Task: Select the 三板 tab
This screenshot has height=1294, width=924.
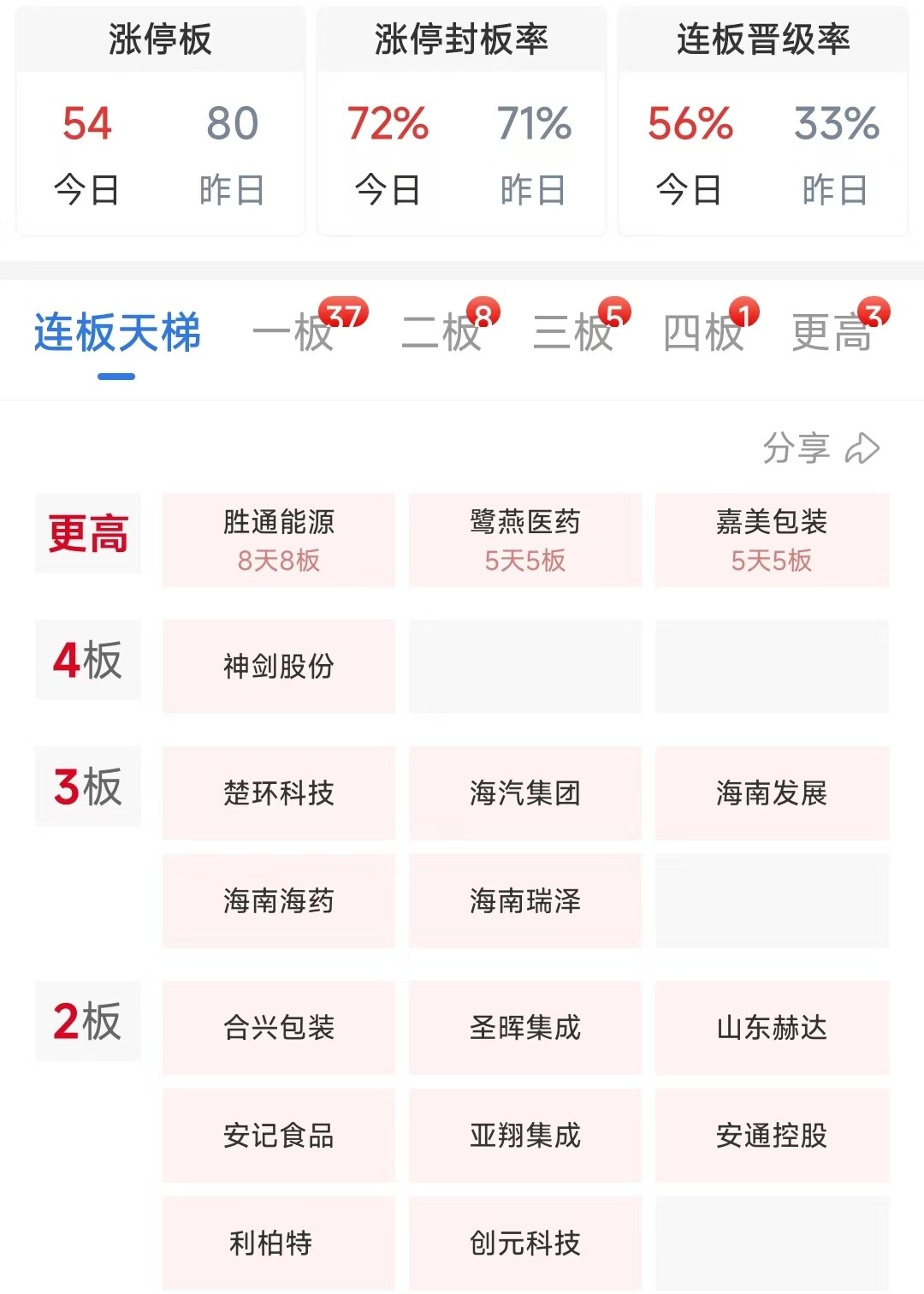Action: click(573, 333)
